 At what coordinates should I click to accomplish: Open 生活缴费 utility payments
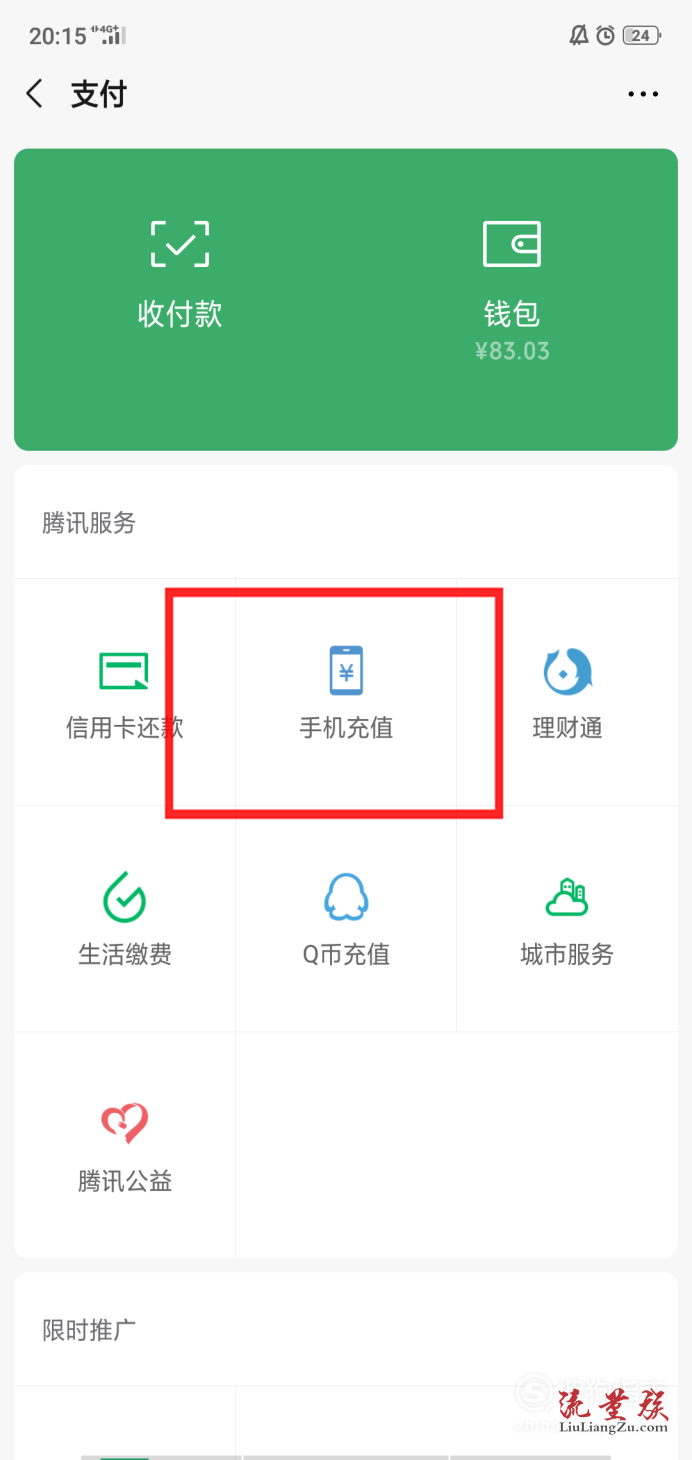(124, 918)
